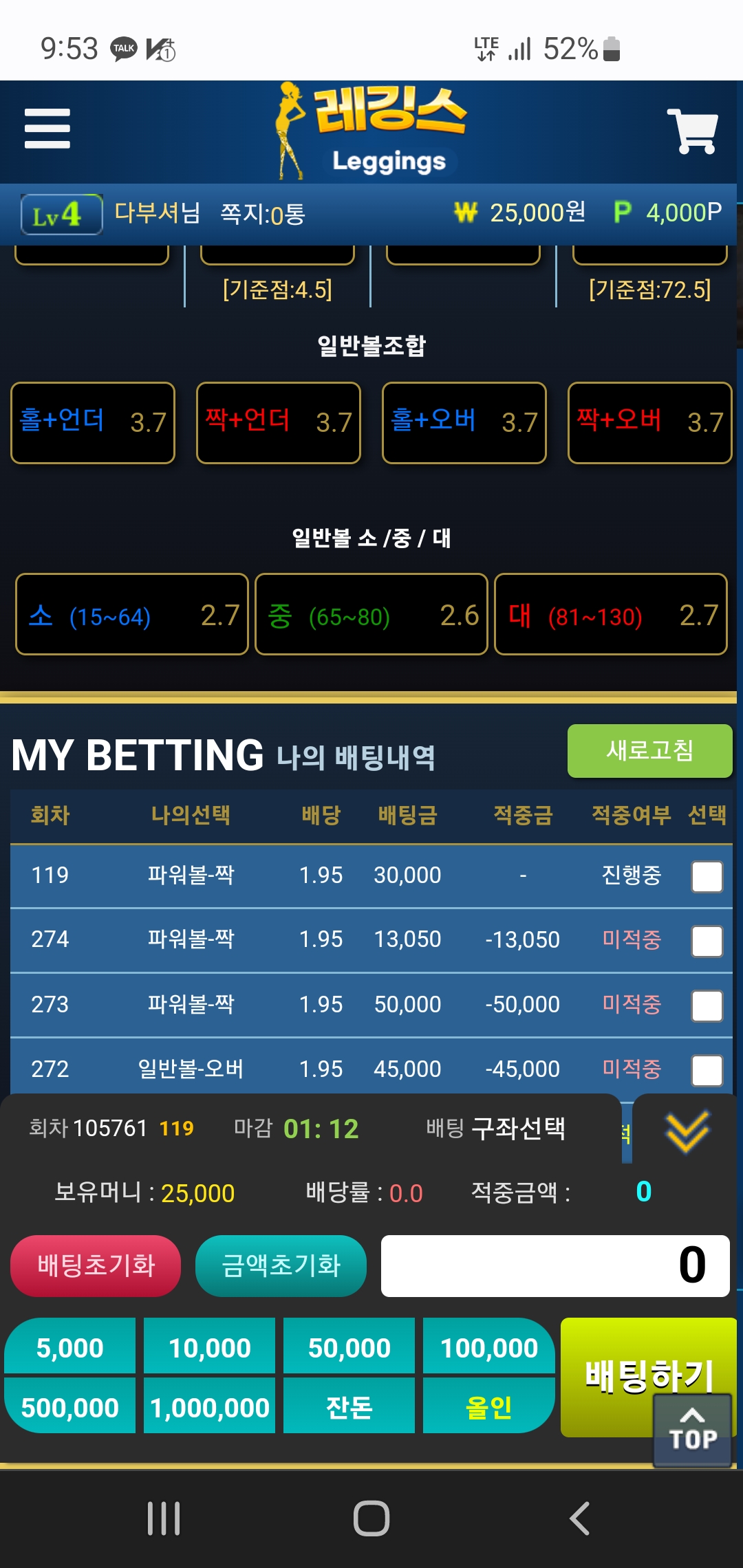Clear the amount with 금액초기화
743x1568 pixels.
[281, 1265]
